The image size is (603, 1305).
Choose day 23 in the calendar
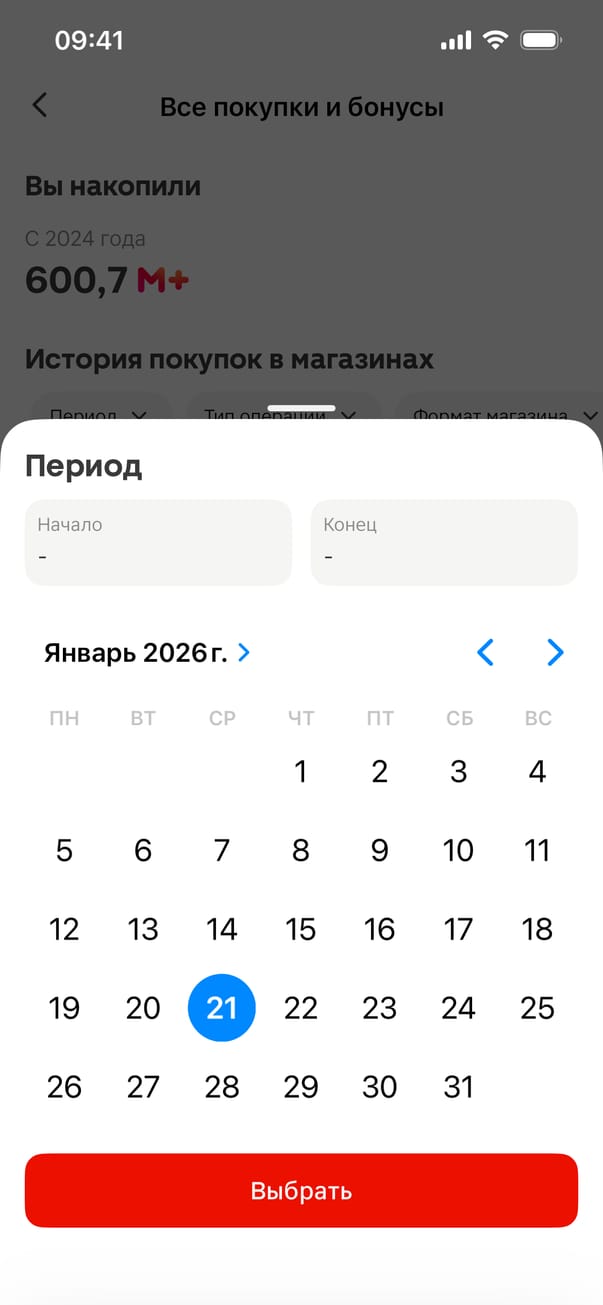click(x=380, y=1008)
